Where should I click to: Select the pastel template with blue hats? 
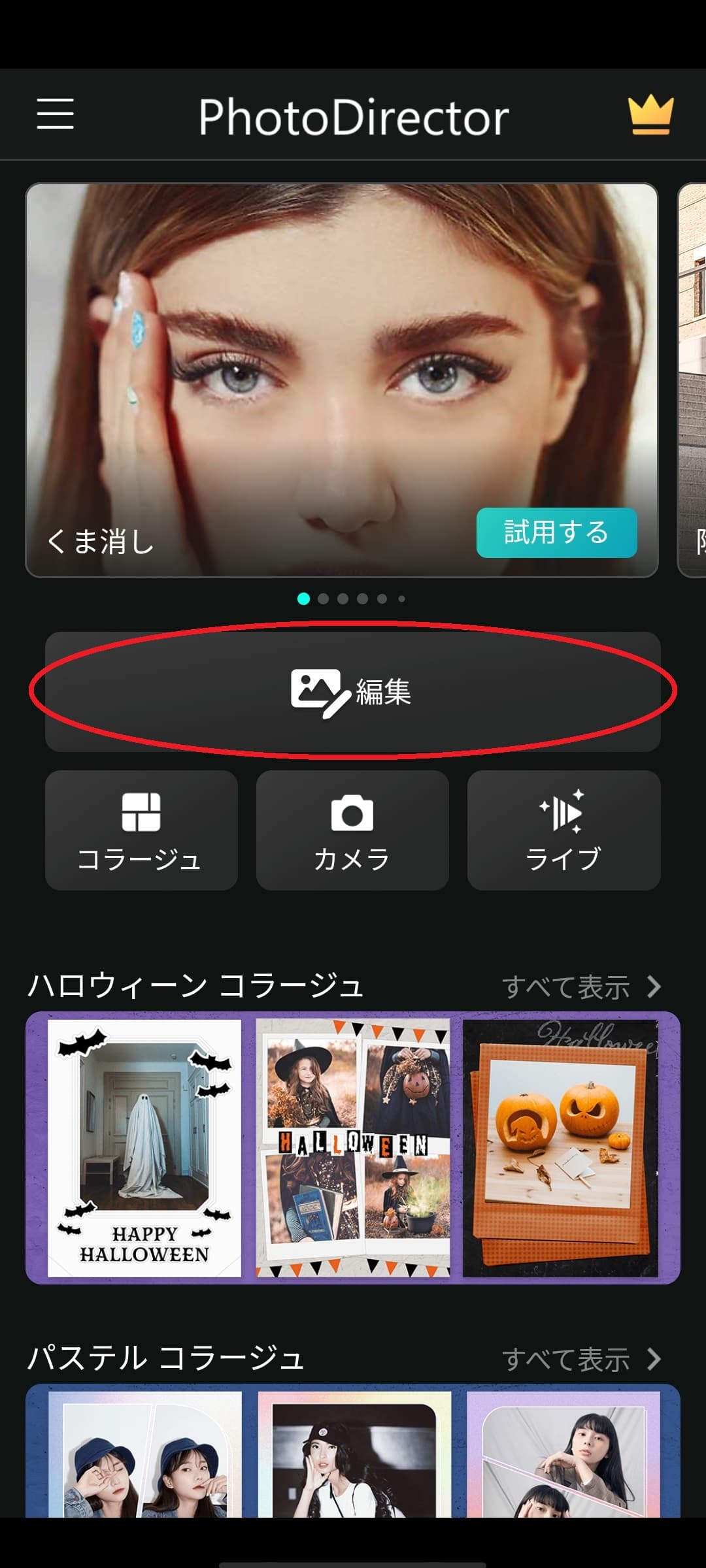pyautogui.click(x=145, y=1454)
